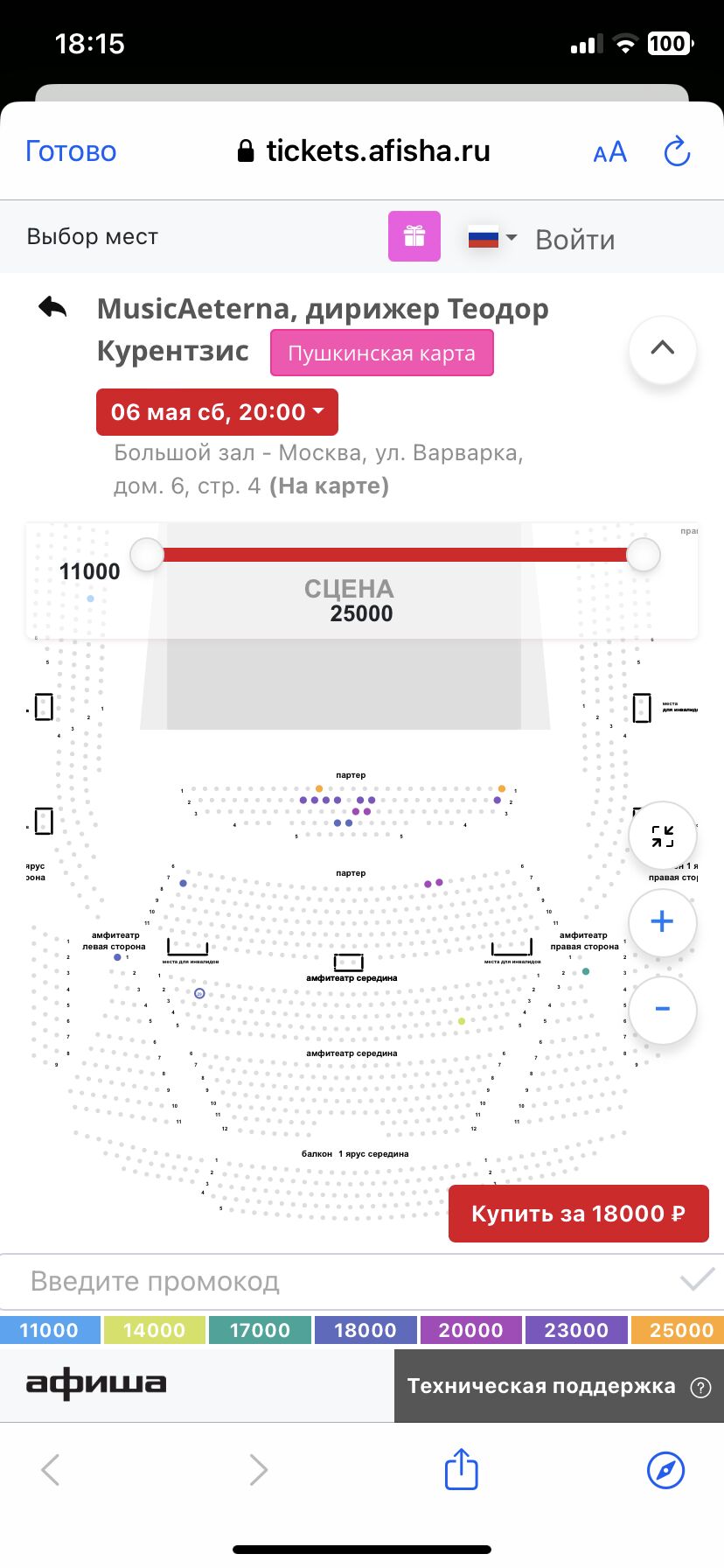Fit the seat map to the screen
The height and width of the screenshot is (1568, 724).
tap(663, 836)
